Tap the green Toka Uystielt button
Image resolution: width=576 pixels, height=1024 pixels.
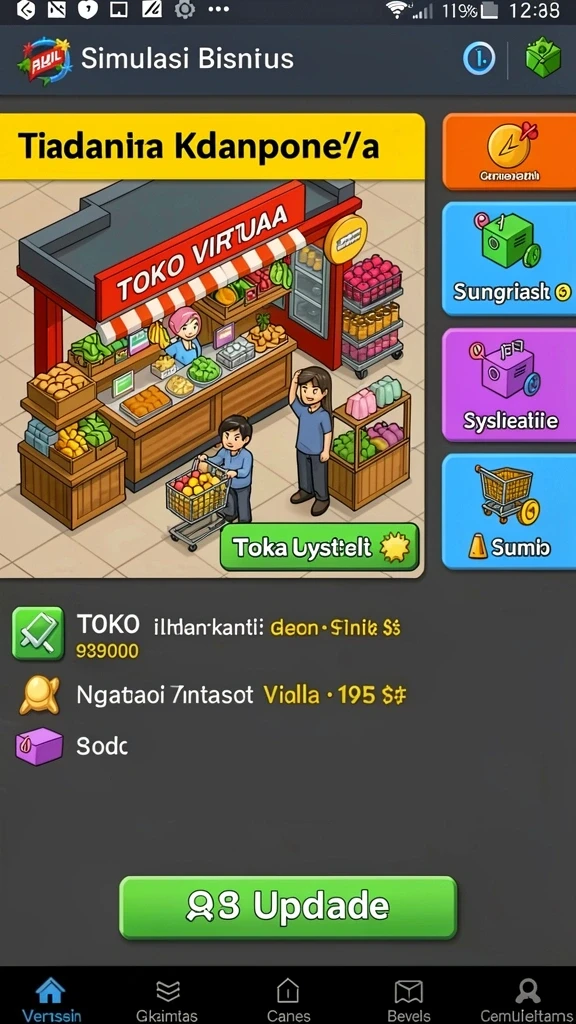(319, 547)
